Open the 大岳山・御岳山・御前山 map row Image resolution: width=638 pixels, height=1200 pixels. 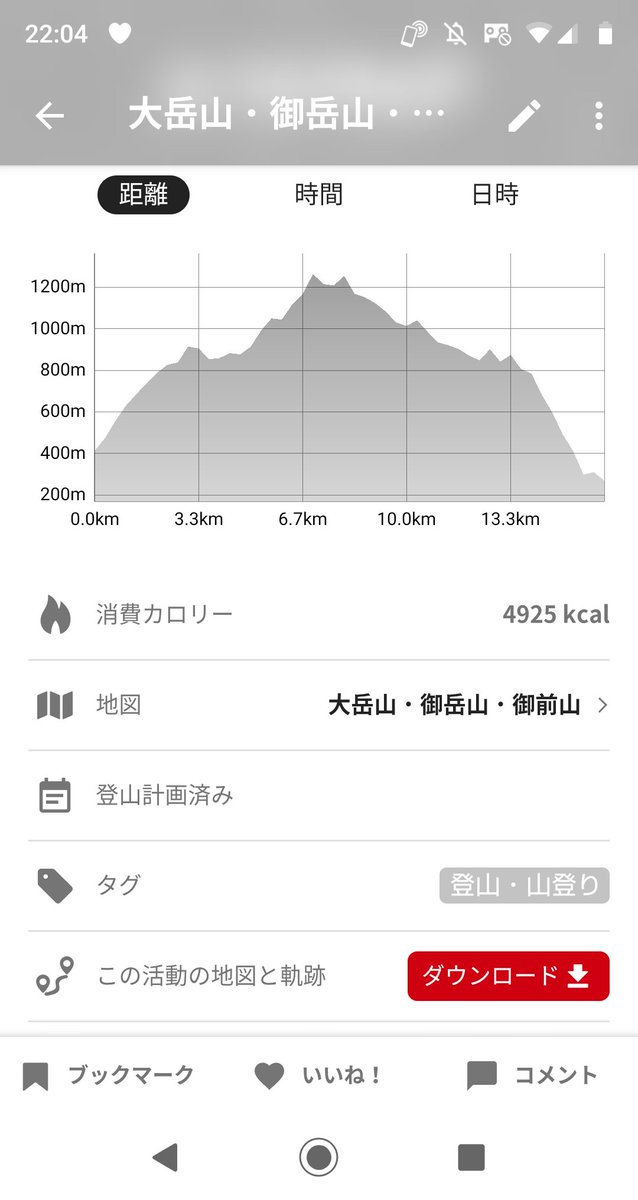point(319,705)
